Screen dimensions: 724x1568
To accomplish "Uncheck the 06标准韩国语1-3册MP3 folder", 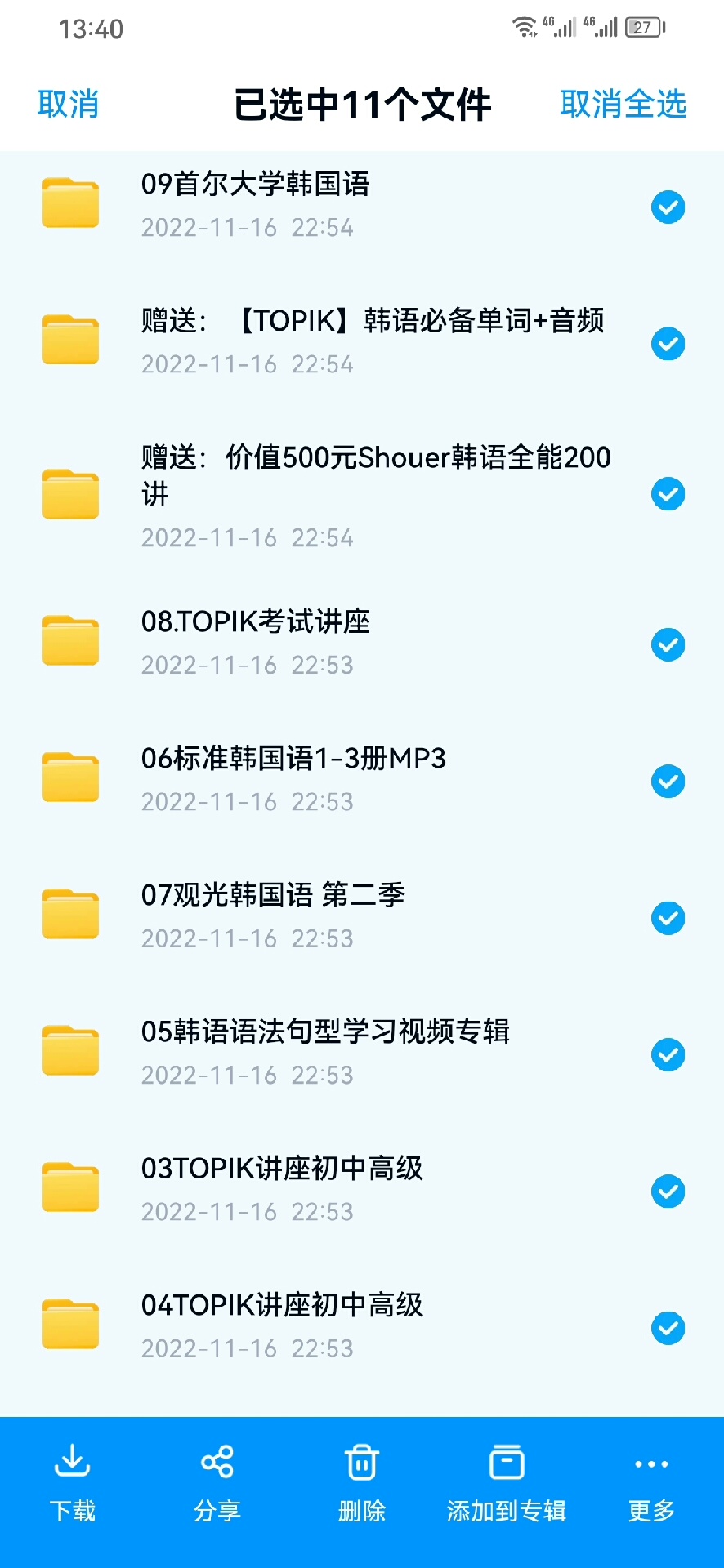I will click(x=668, y=782).
